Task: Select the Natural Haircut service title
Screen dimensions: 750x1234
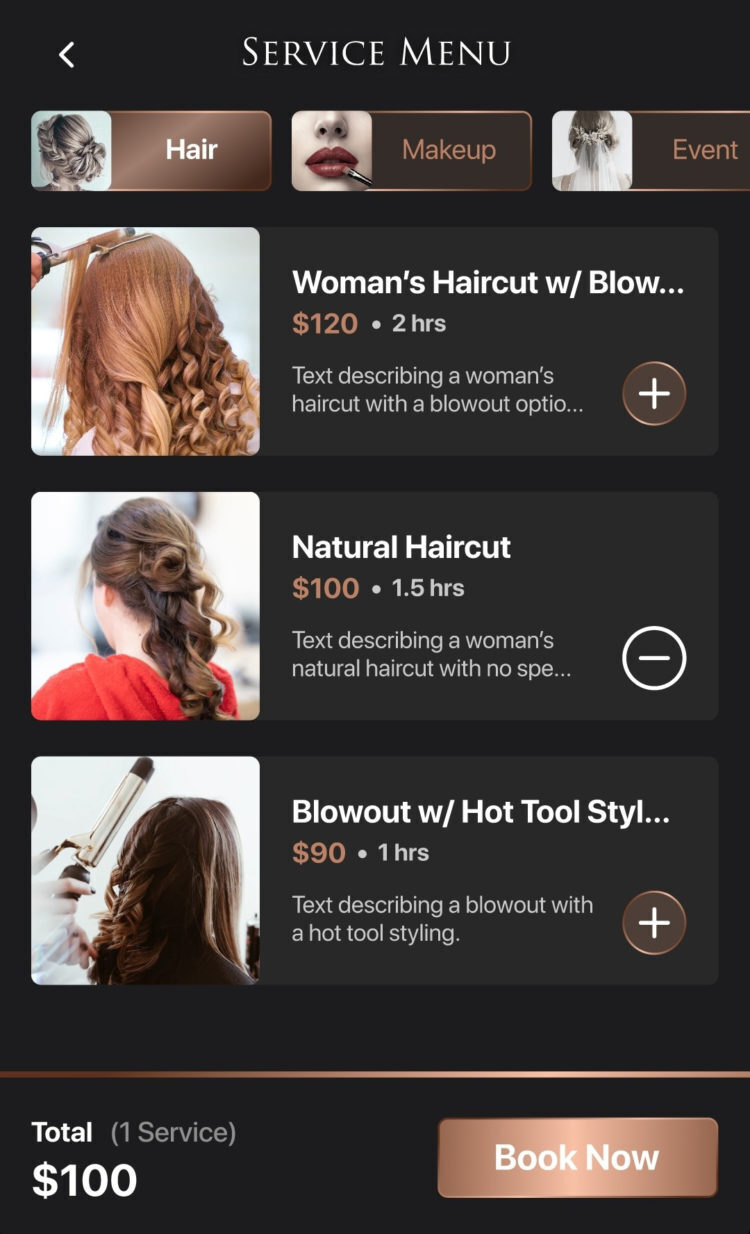Action: coord(400,548)
